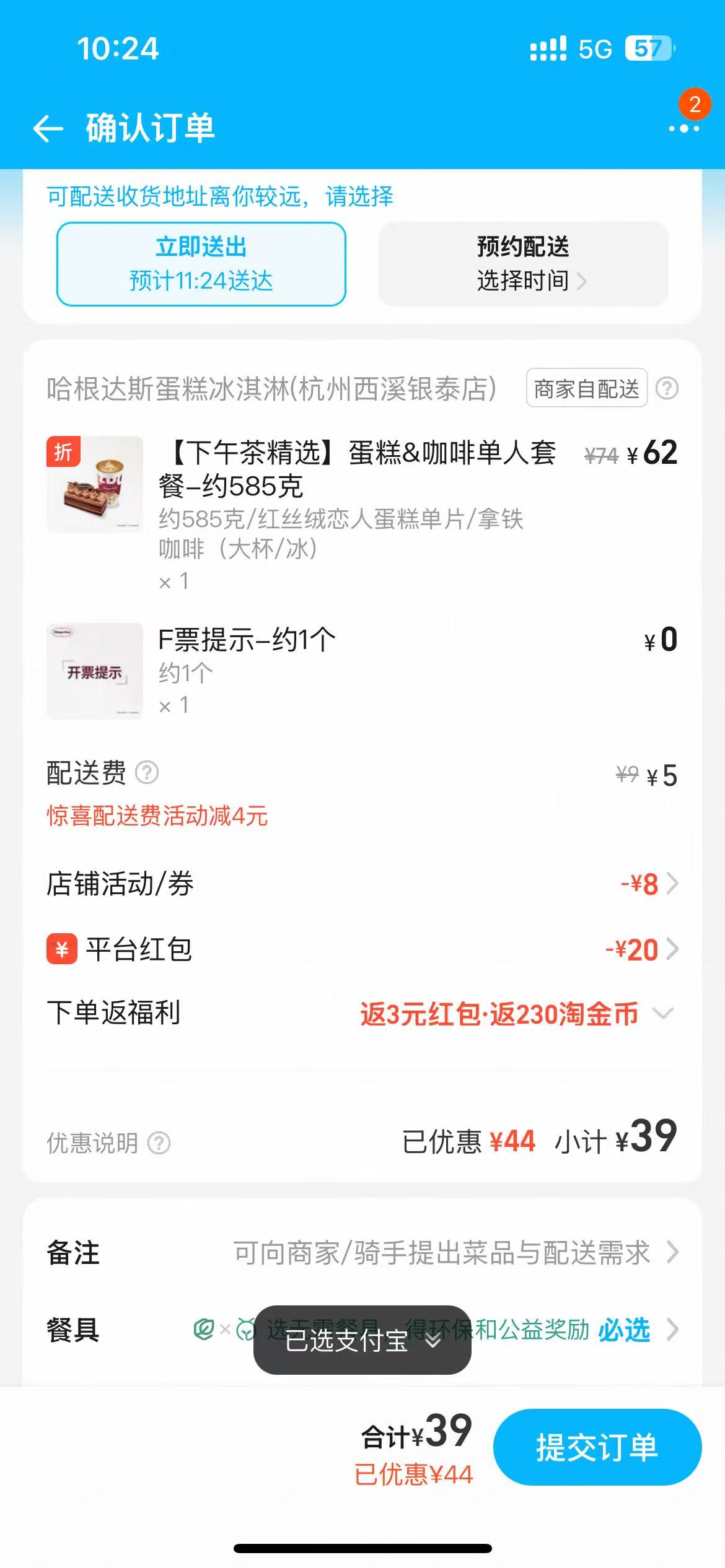725x1568 pixels.
Task: View the 配送费 question mark help icon
Action: pyautogui.click(x=146, y=772)
